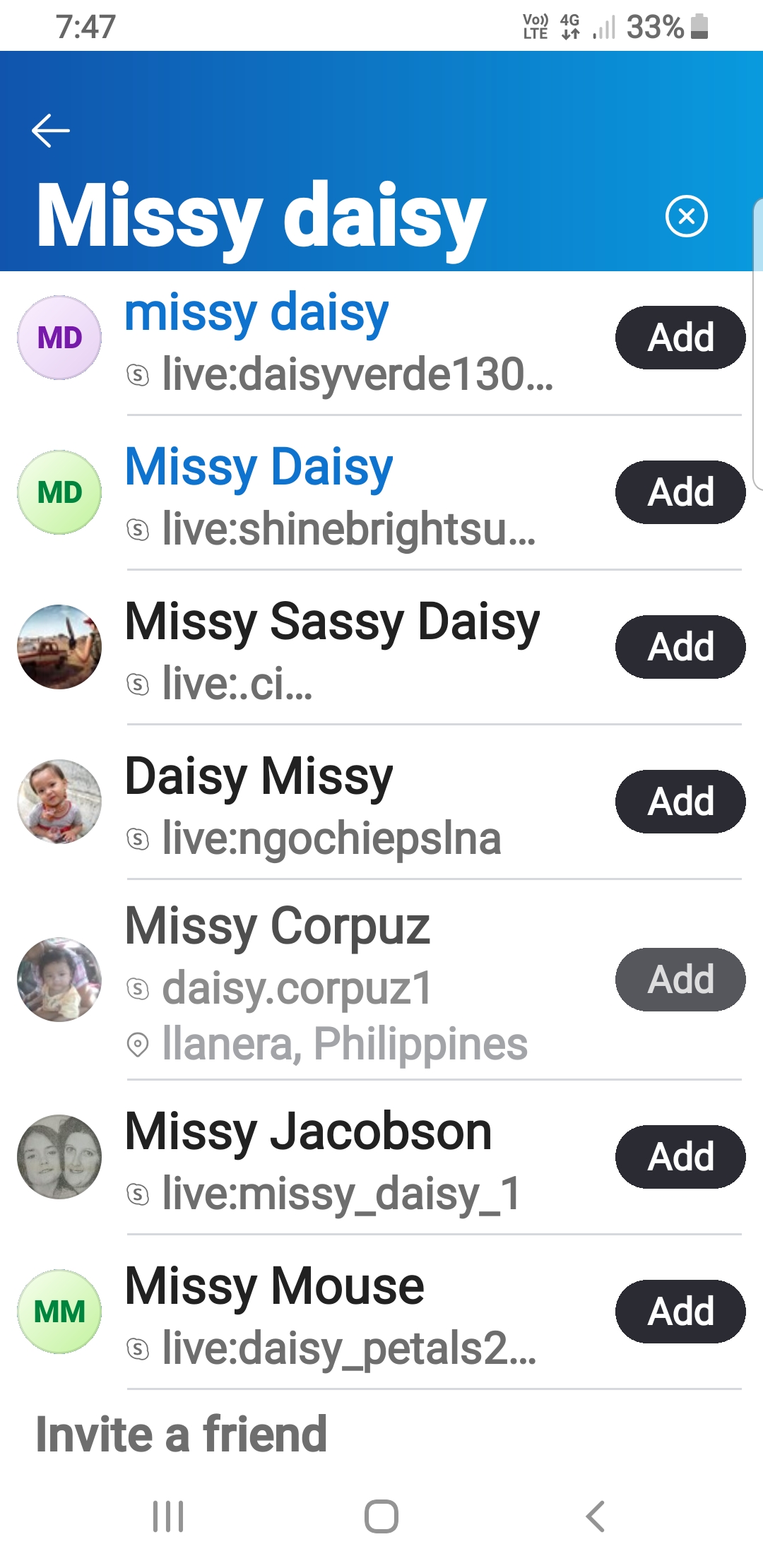Image resolution: width=763 pixels, height=1568 pixels.
Task: Add Daisy Missy as contact
Action: (680, 802)
